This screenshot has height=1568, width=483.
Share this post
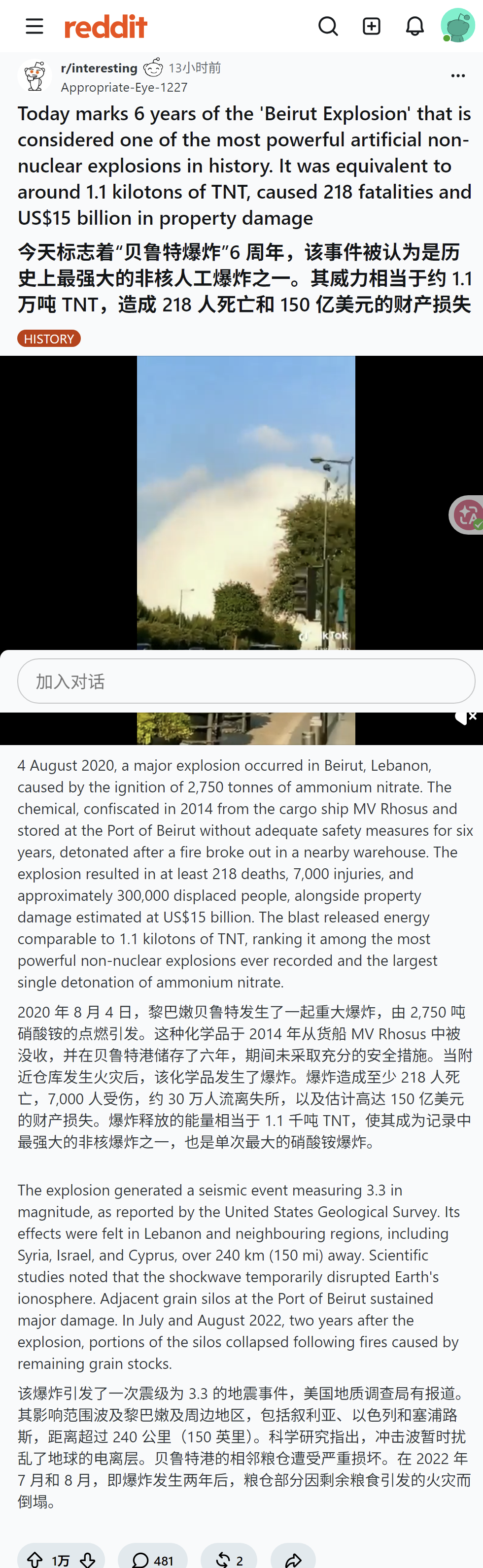click(x=294, y=1560)
